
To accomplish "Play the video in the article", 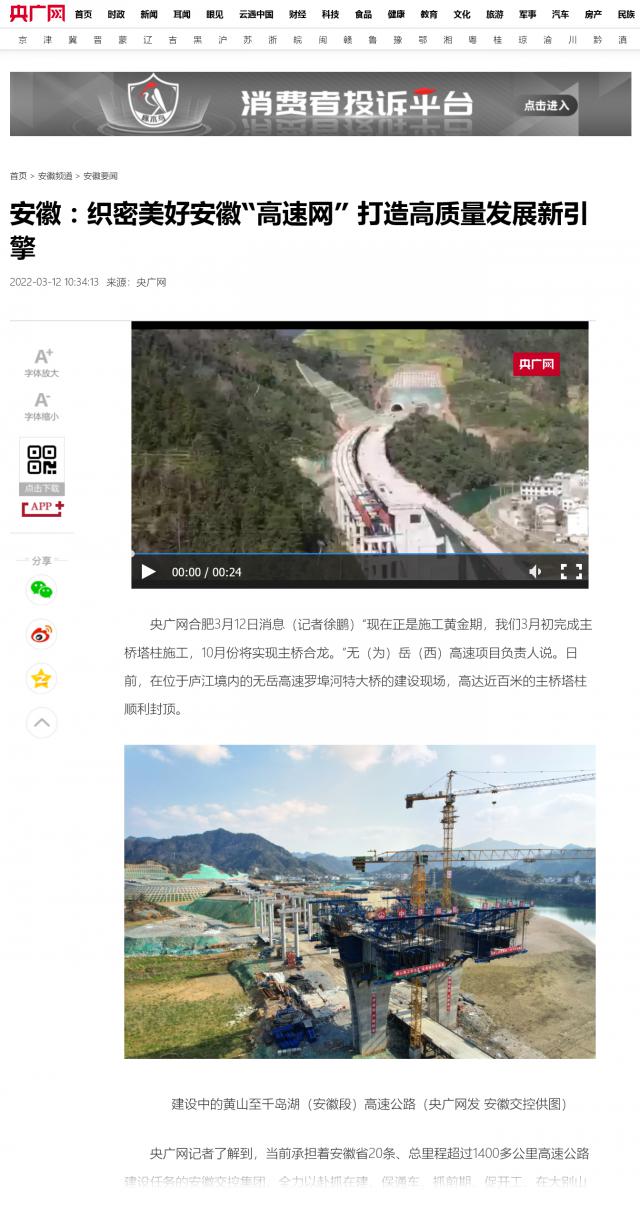I will (x=149, y=572).
